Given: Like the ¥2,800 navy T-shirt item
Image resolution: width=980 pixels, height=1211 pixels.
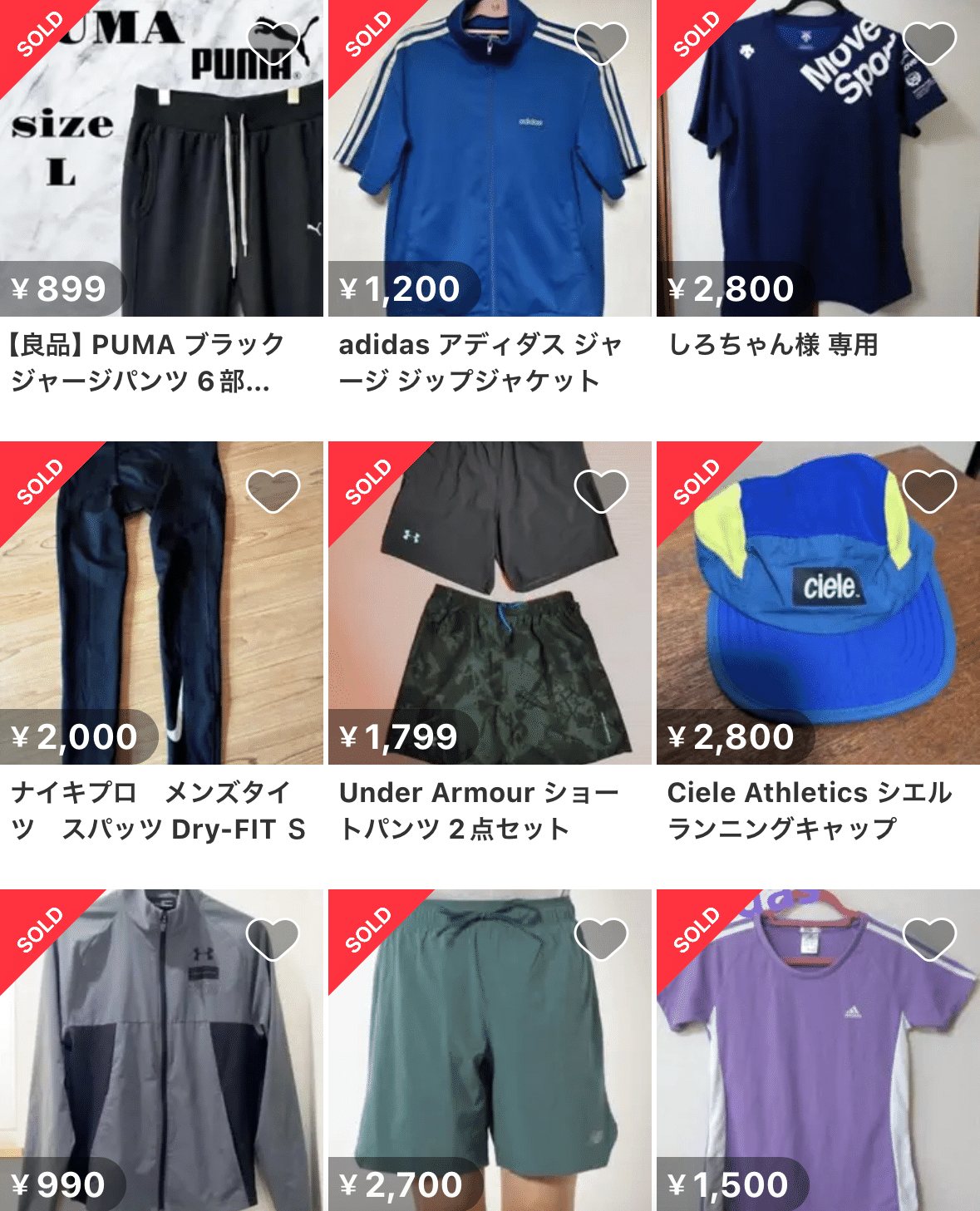Looking at the screenshot, I should click(x=929, y=42).
